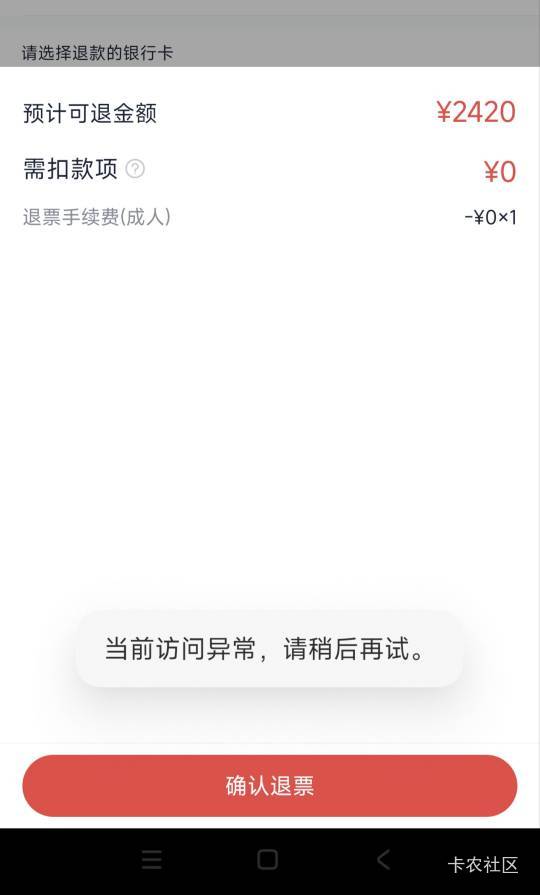Open the help icon beside 需扣款项
This screenshot has width=540, height=895.
click(135, 169)
